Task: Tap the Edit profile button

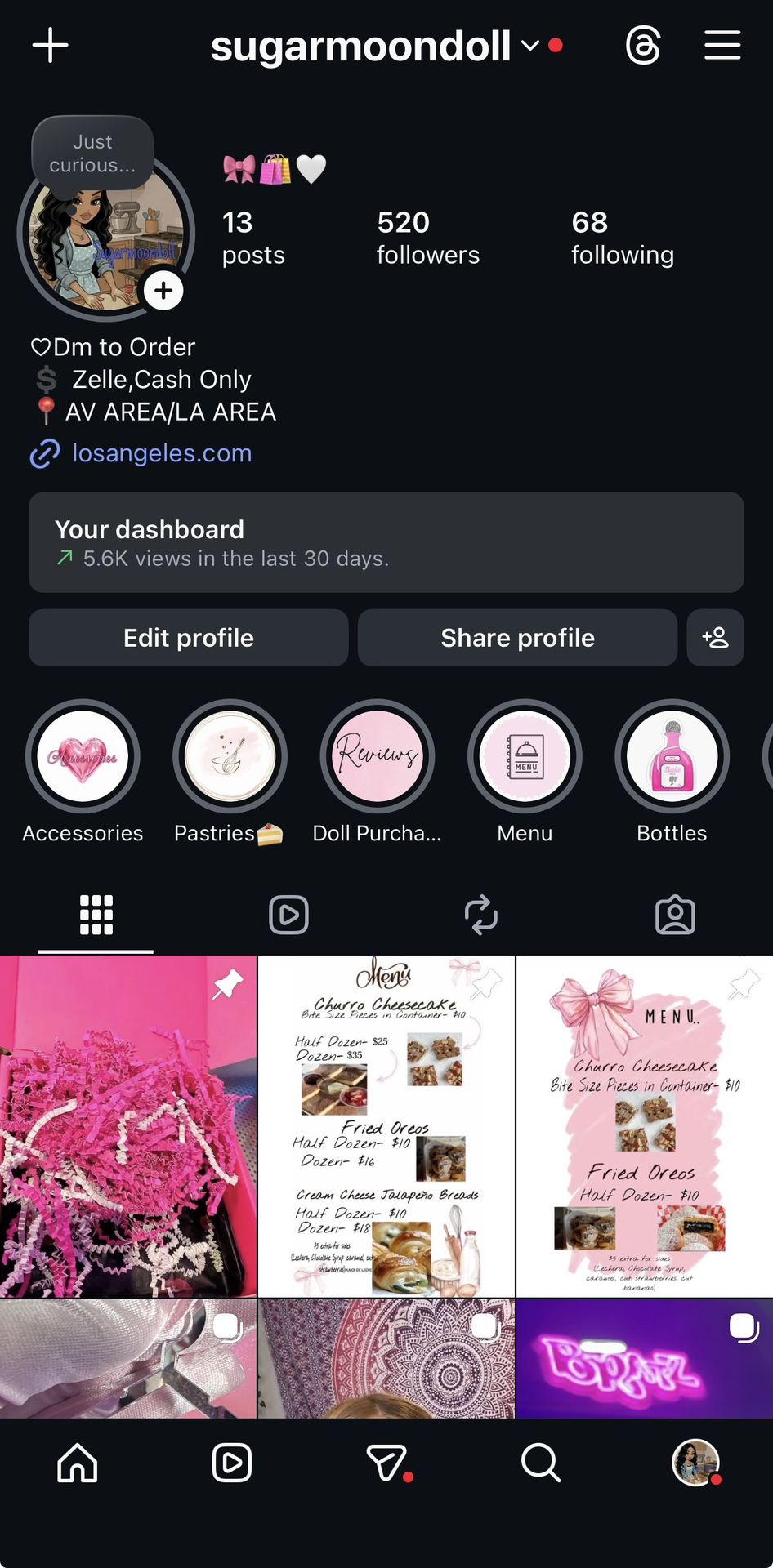Action: click(189, 638)
